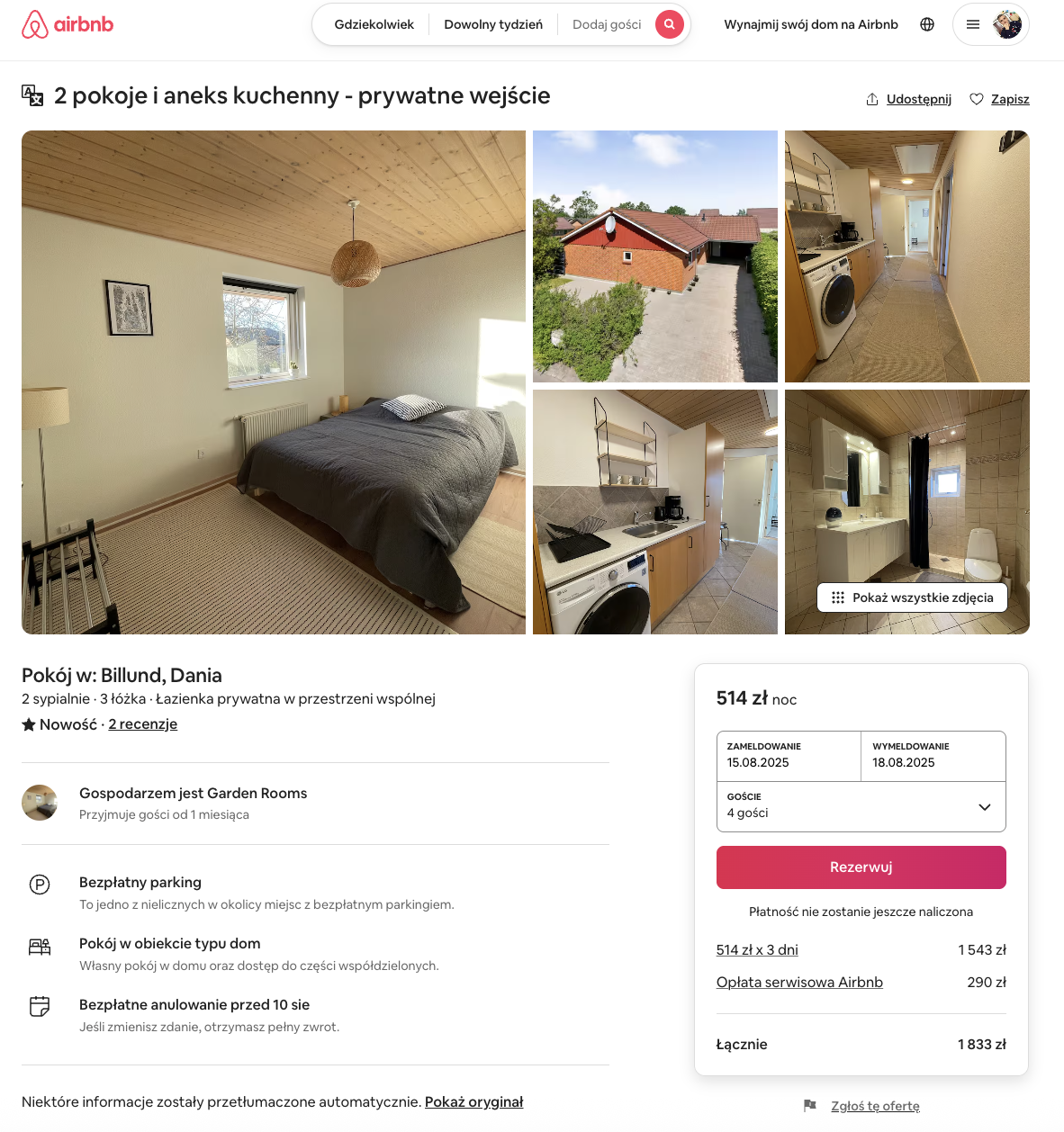Tap the red search magnifier button

[669, 24]
